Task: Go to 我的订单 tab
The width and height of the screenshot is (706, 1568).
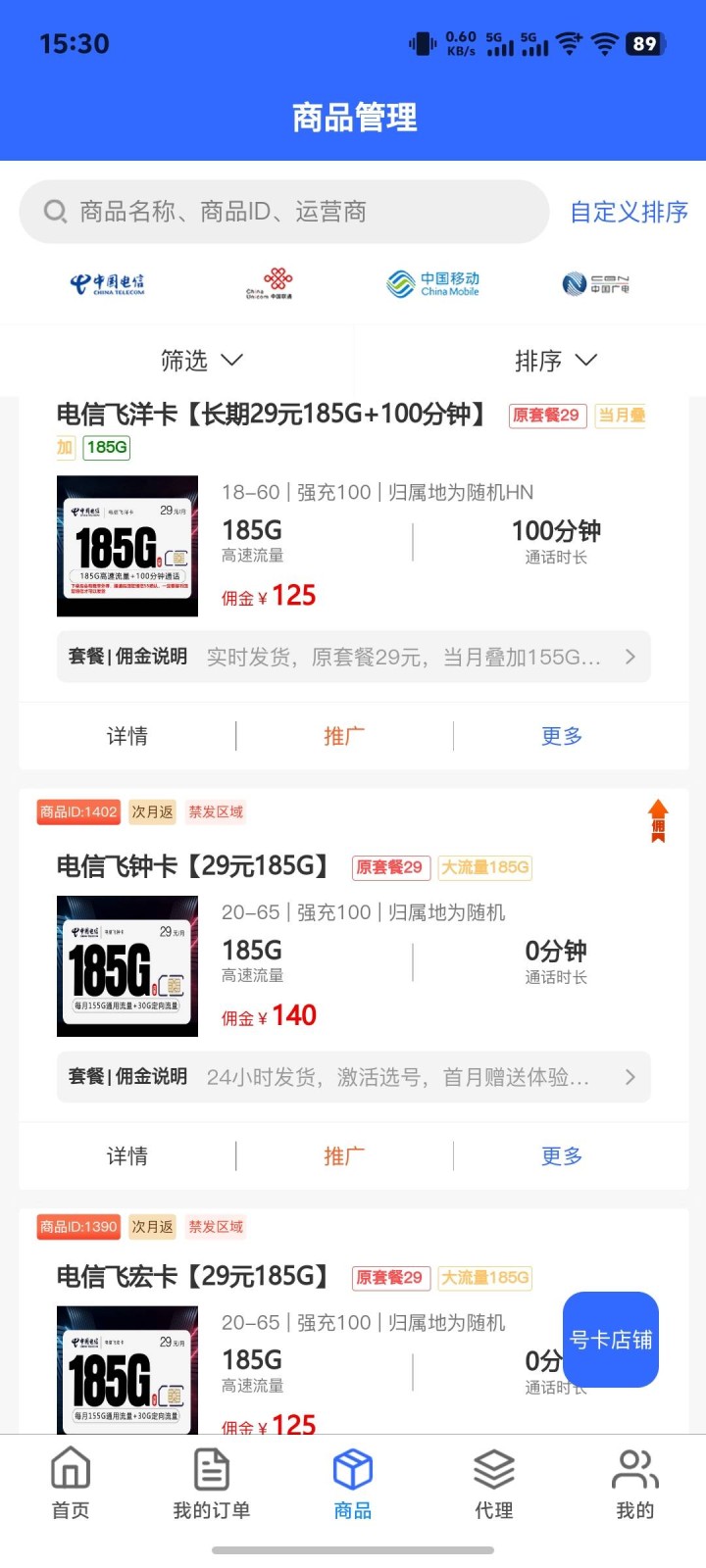Action: (212, 1484)
